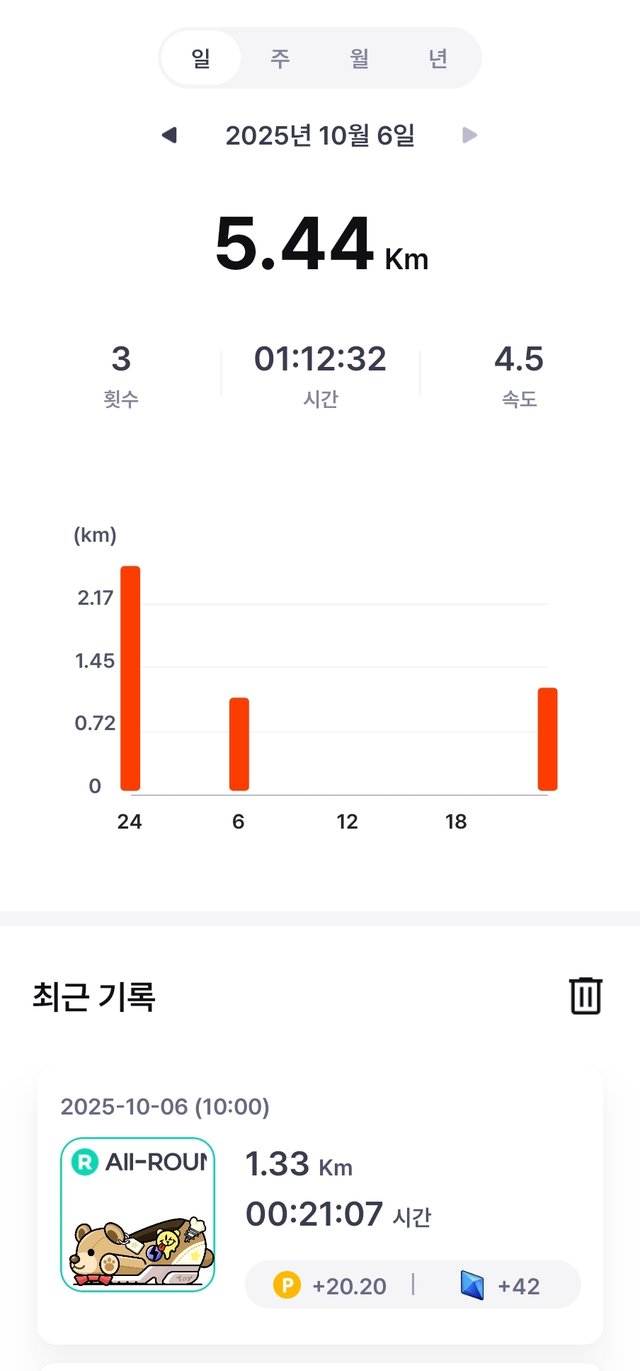Show the 년 (year) statistics

pos(438,58)
